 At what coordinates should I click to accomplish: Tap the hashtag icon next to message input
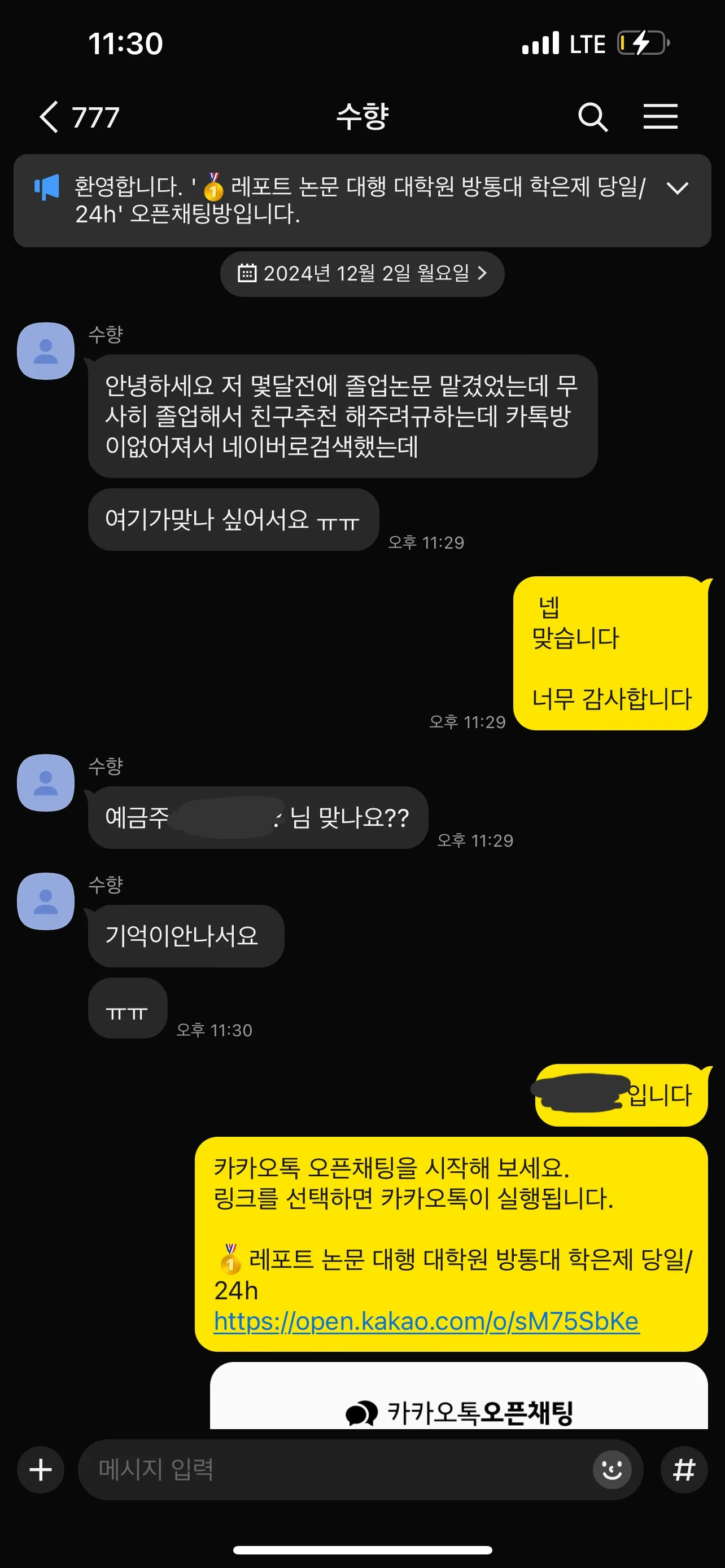pos(684,1469)
